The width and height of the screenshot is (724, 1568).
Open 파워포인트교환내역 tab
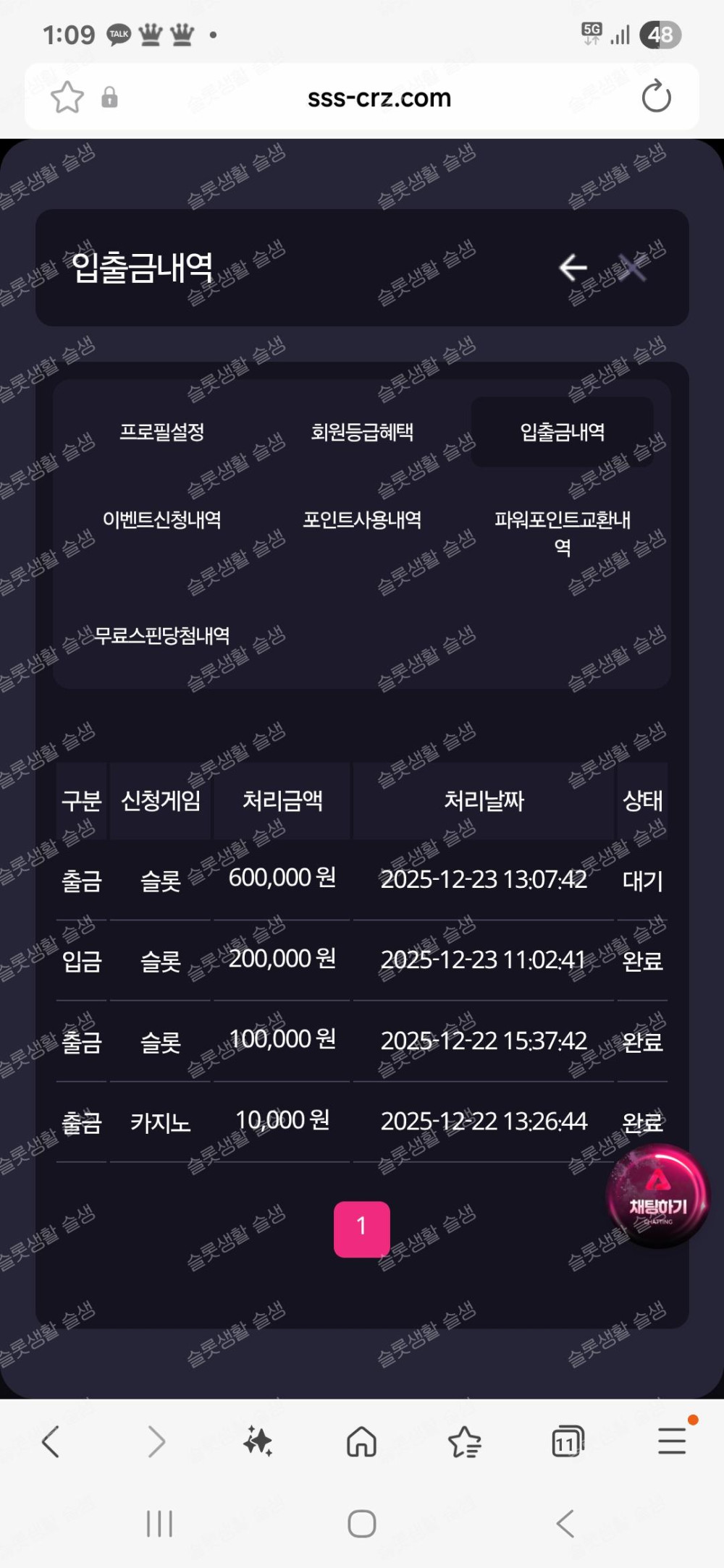(x=562, y=532)
